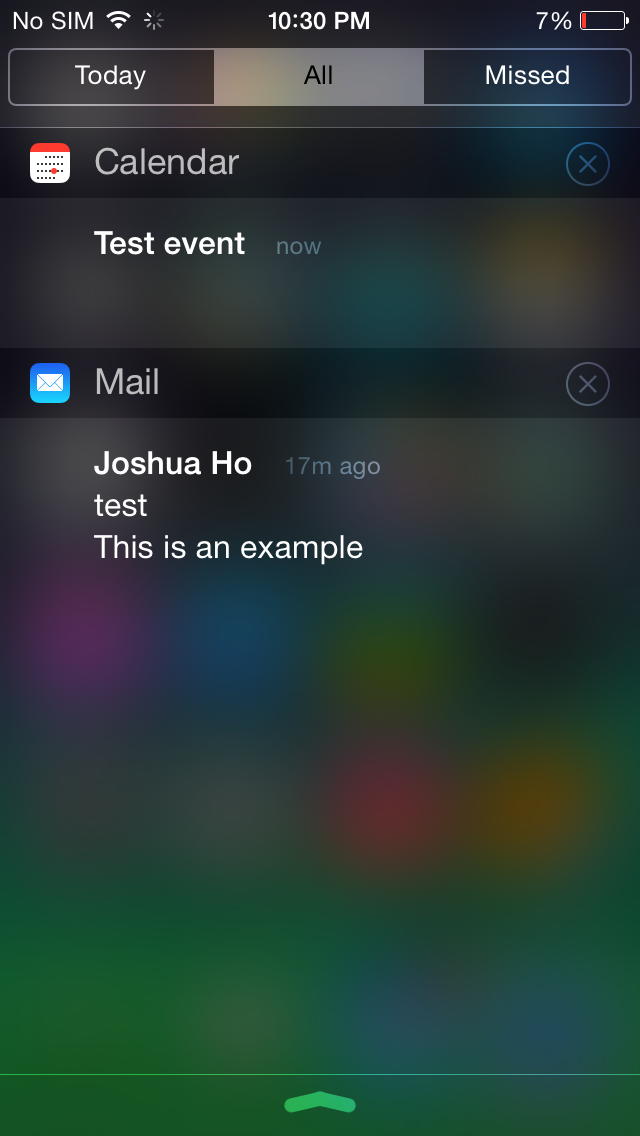The height and width of the screenshot is (1136, 640).
Task: Clear the Calendar notifications
Action: pyautogui.click(x=588, y=164)
